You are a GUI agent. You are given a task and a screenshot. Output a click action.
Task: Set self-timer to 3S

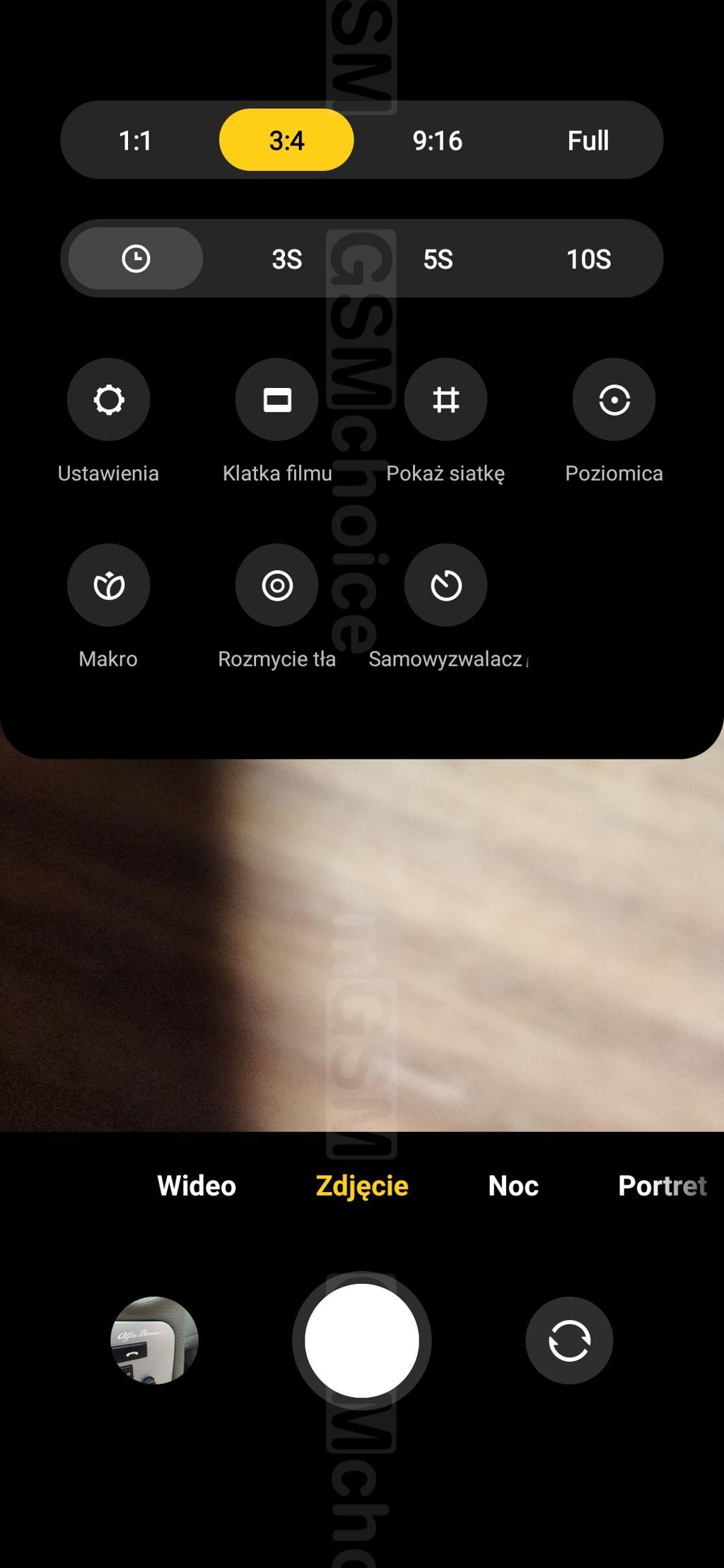click(x=286, y=259)
